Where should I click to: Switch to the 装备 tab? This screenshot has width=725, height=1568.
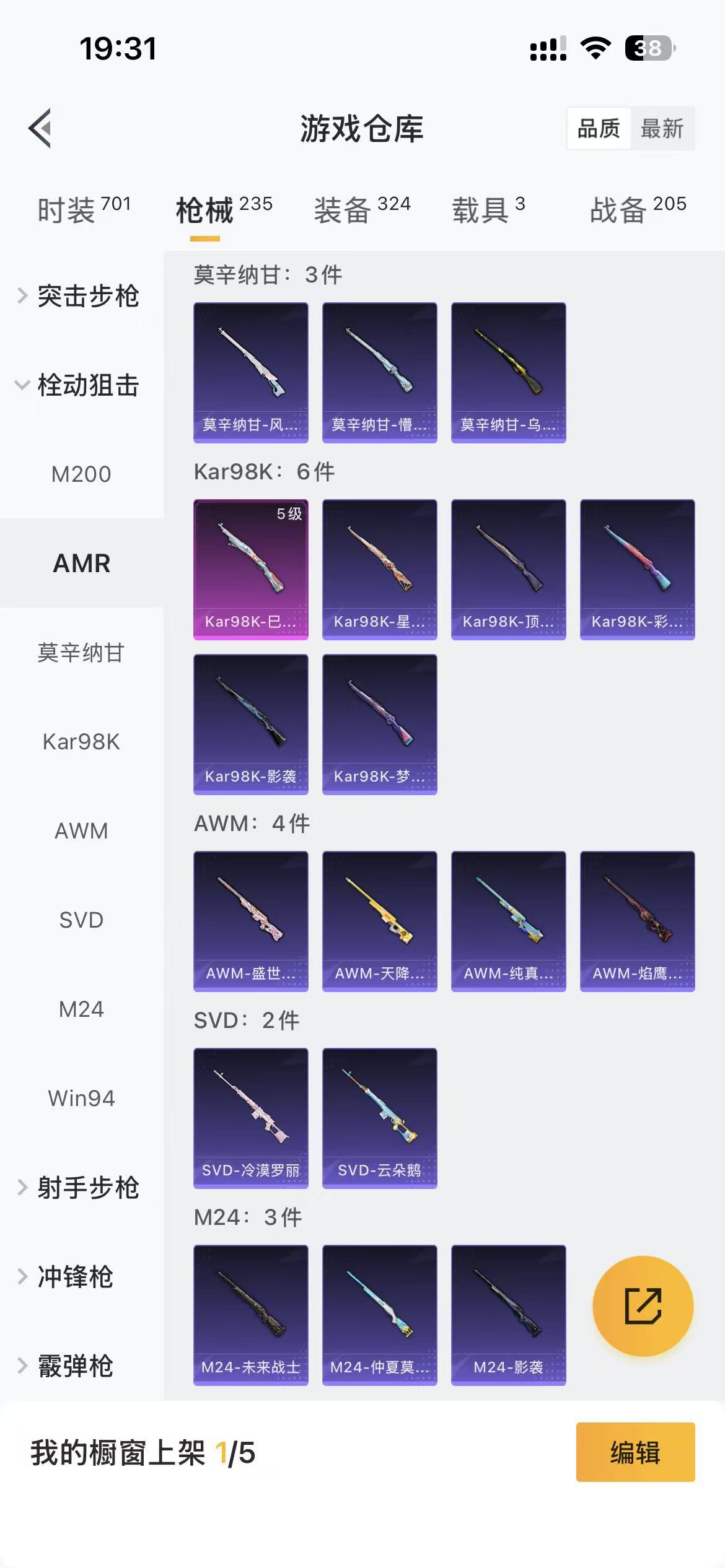tap(362, 209)
